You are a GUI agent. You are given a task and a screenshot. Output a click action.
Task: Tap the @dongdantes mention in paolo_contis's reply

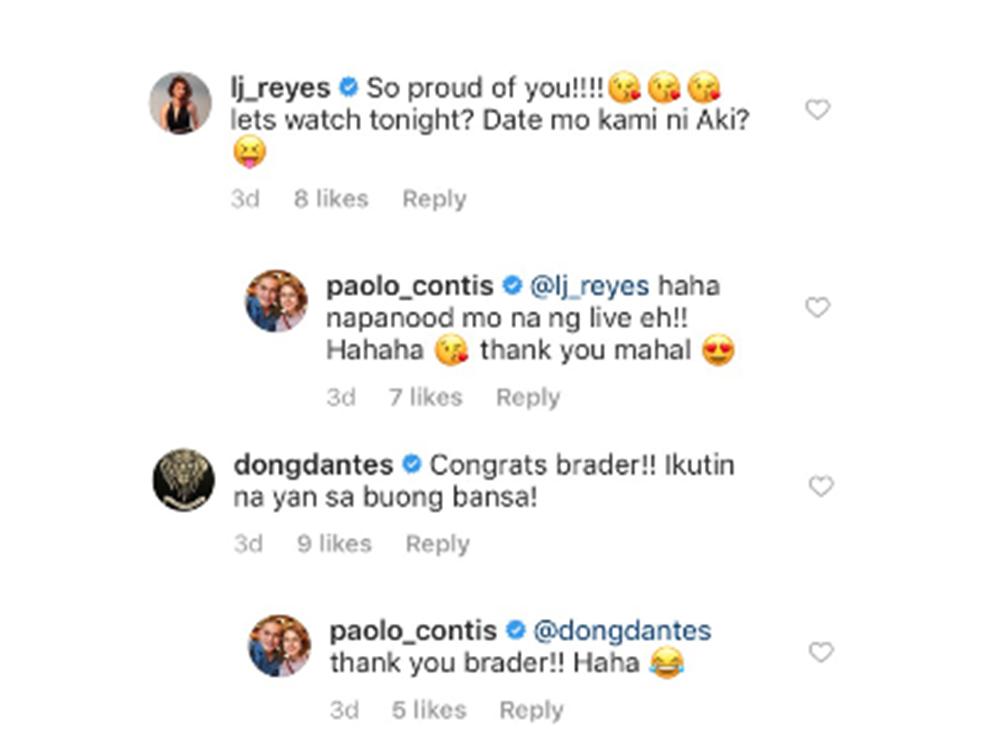pos(622,631)
